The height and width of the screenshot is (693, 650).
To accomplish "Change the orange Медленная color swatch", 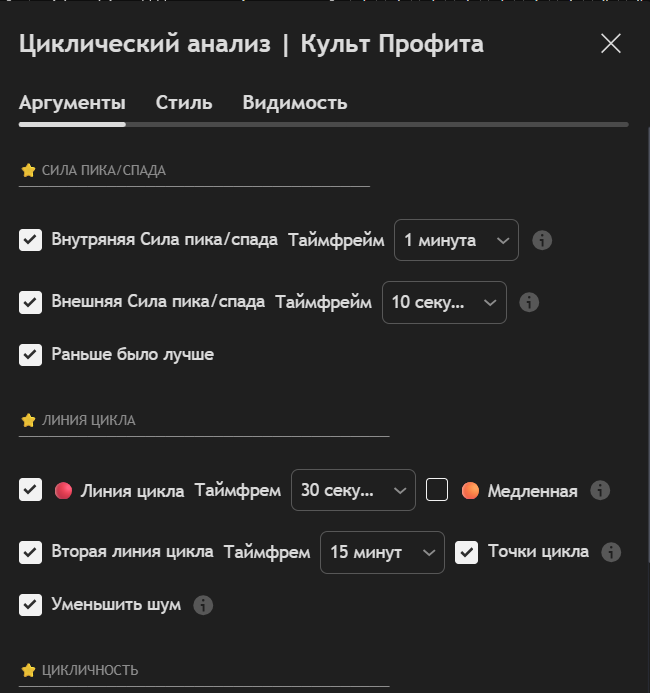I will [x=471, y=491].
